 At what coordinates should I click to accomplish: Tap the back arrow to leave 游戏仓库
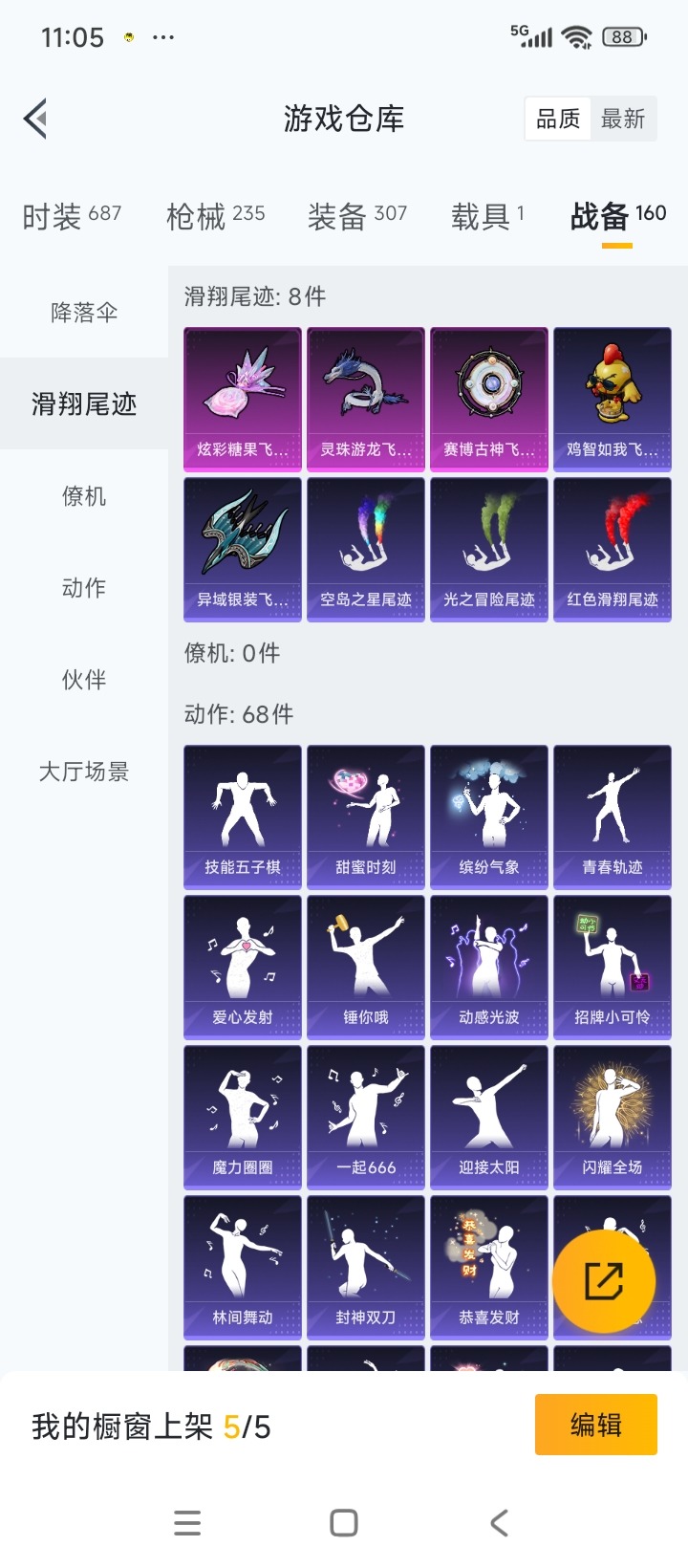point(34,118)
